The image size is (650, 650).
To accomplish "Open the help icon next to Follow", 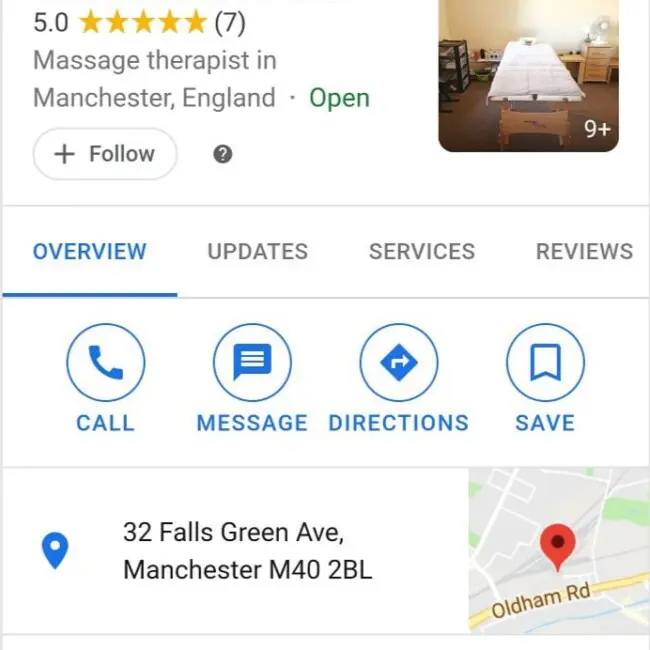I will coord(223,154).
